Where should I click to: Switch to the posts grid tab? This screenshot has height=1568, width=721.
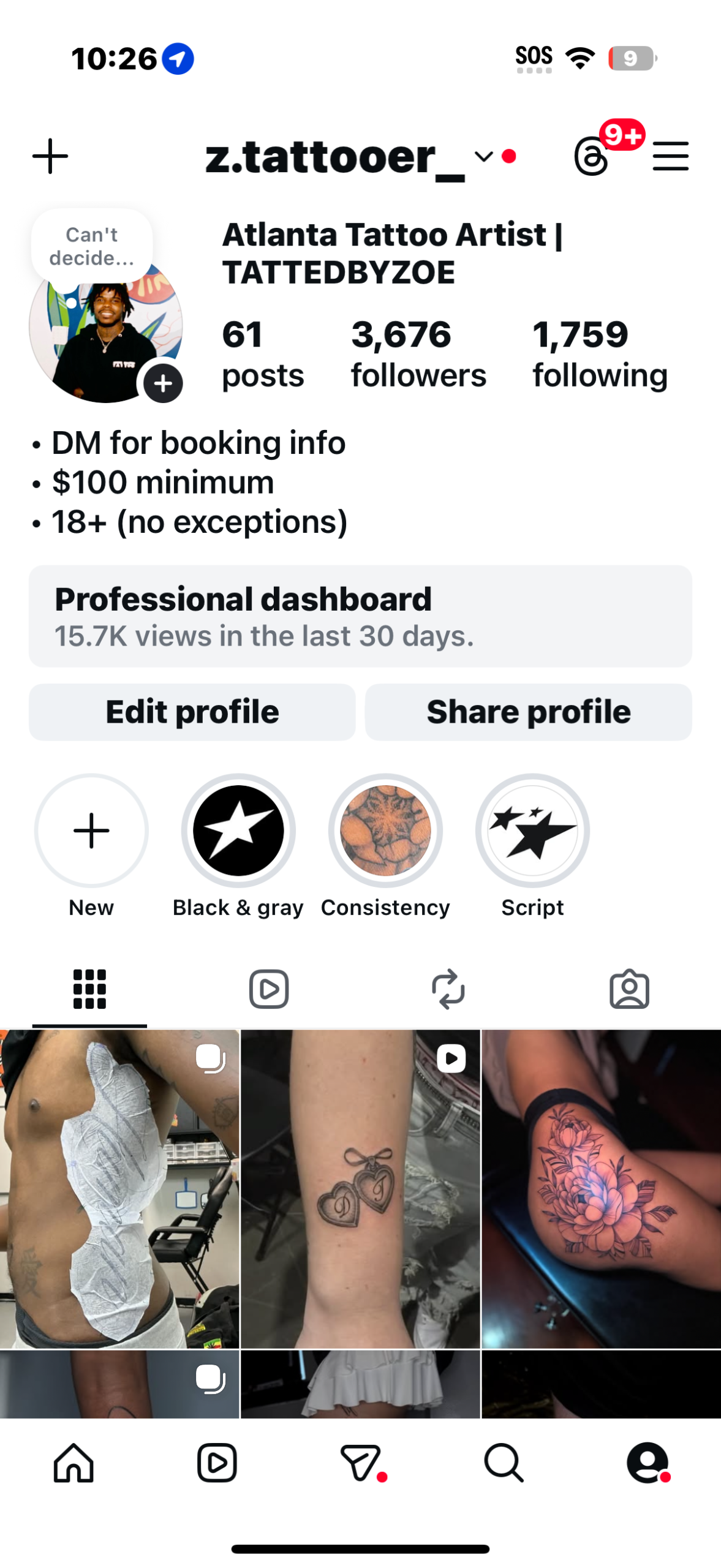coord(89,987)
